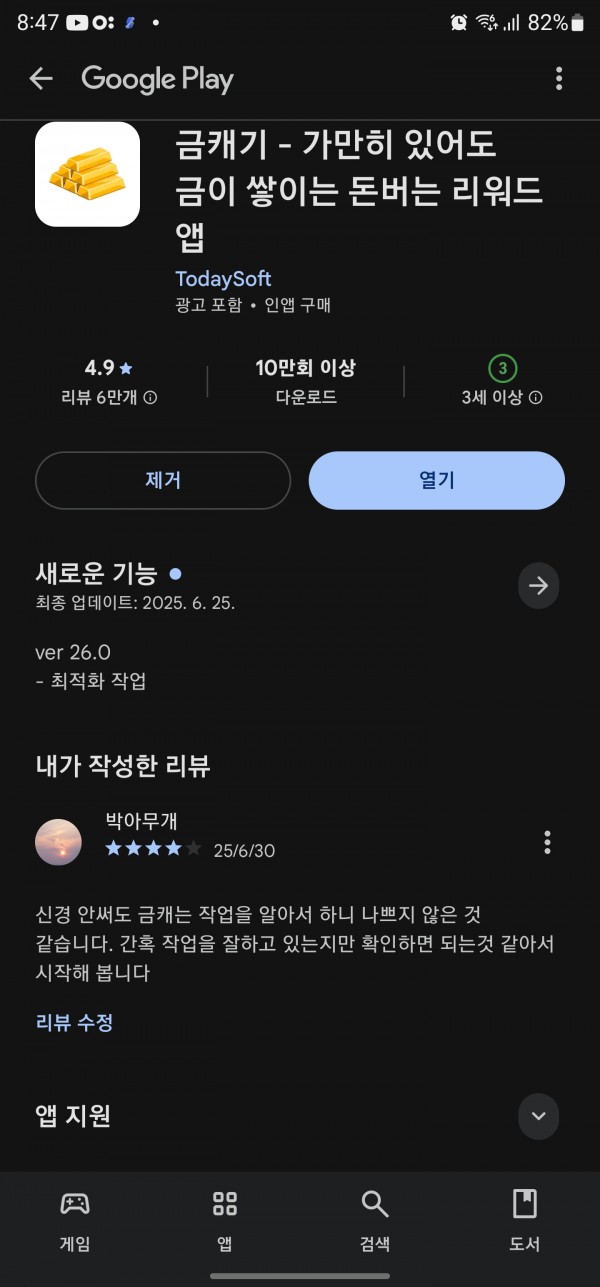Tap the 제거 uninstall button
Image resolution: width=600 pixels, height=1287 pixels.
tap(163, 480)
